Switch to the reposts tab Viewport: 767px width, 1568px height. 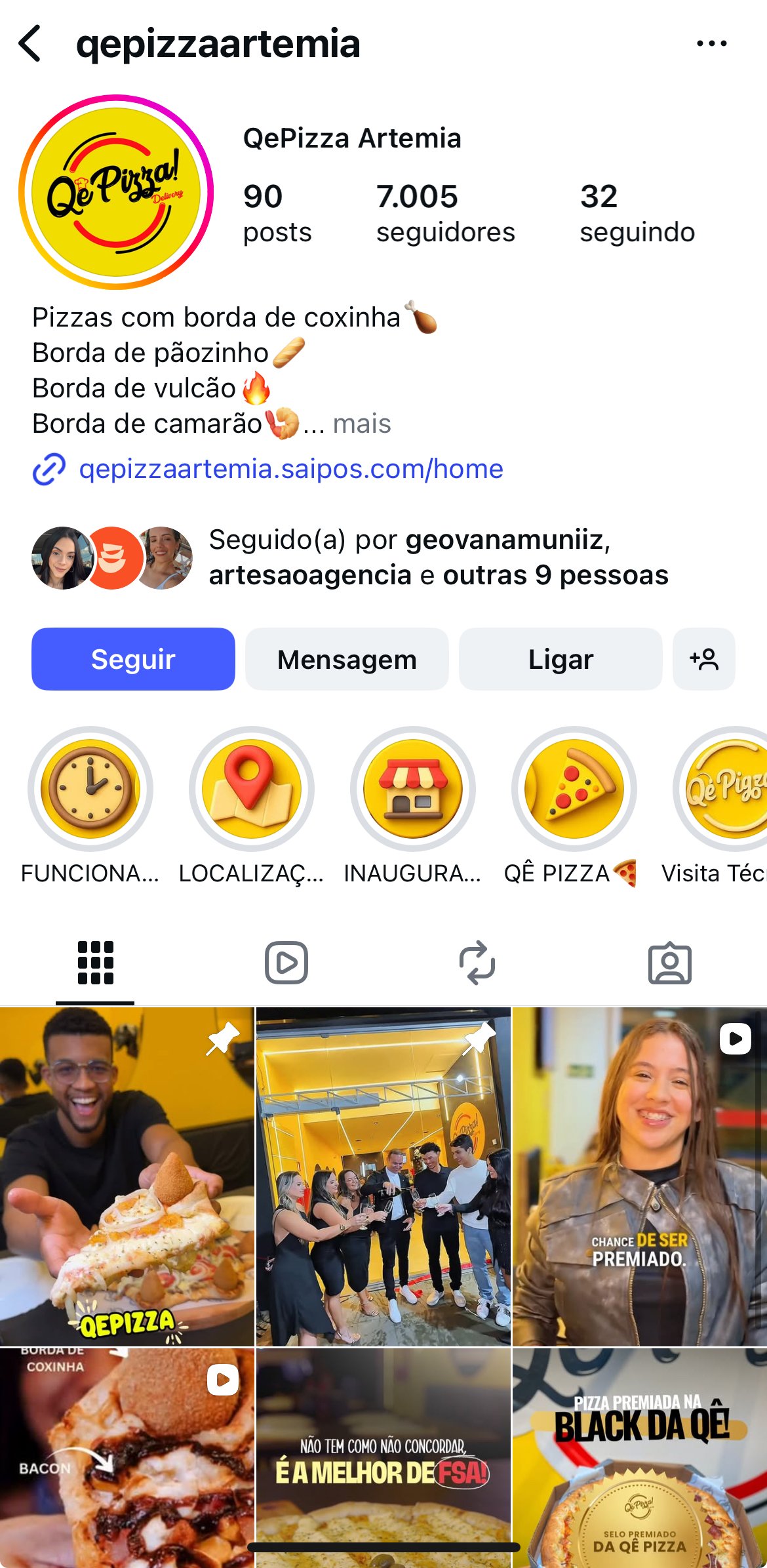coord(477,963)
